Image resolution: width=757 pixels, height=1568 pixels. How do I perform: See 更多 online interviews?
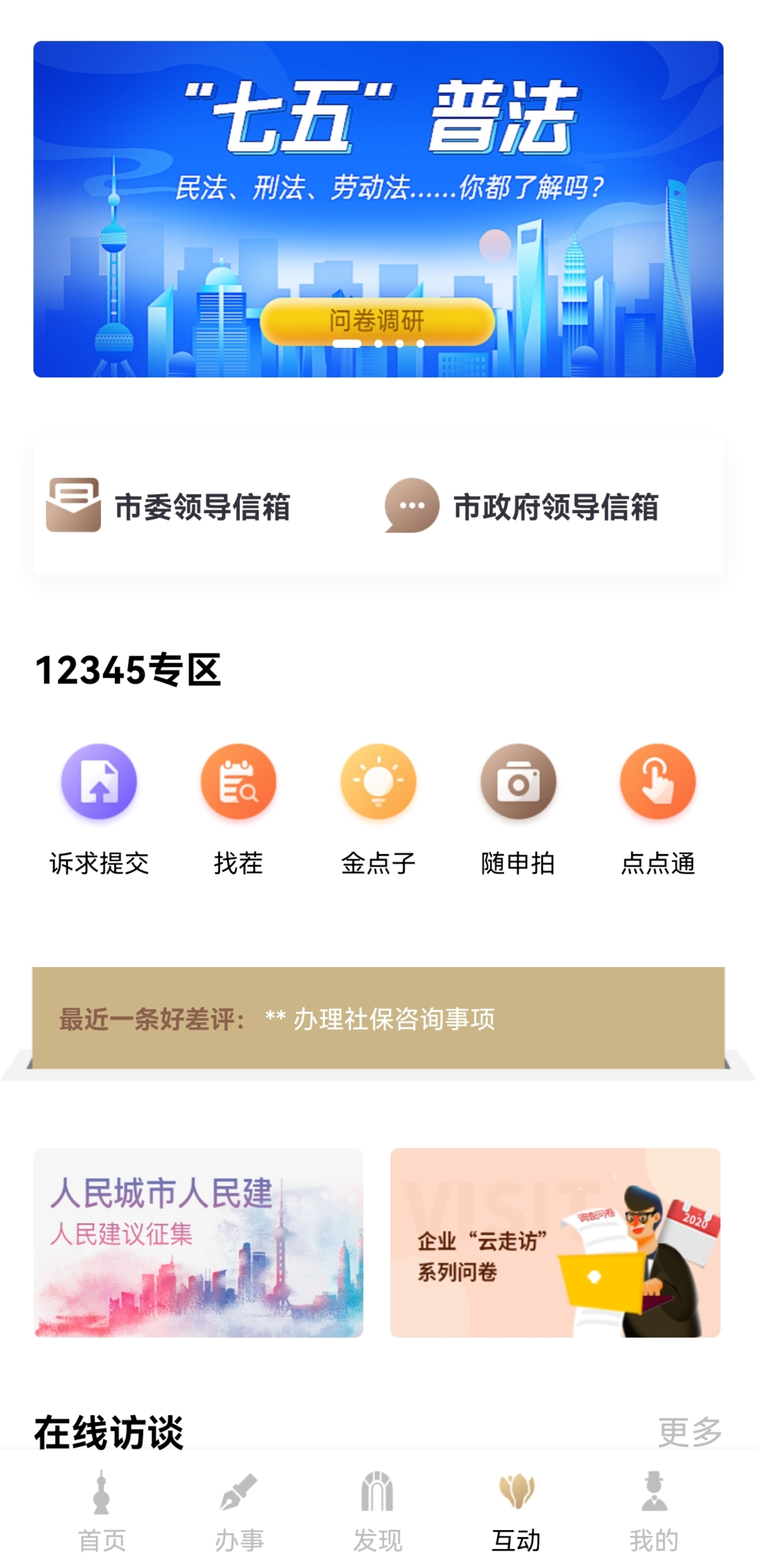690,1431
